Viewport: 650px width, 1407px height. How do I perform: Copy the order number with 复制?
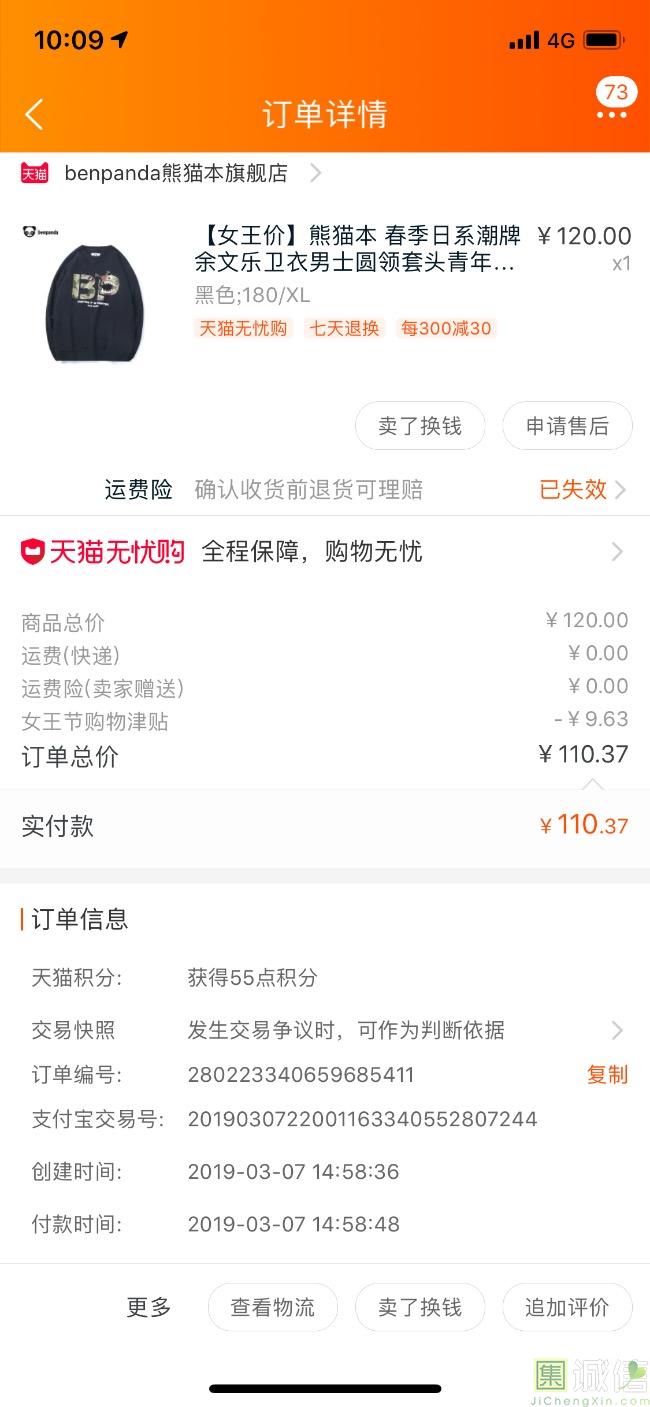[607, 1075]
